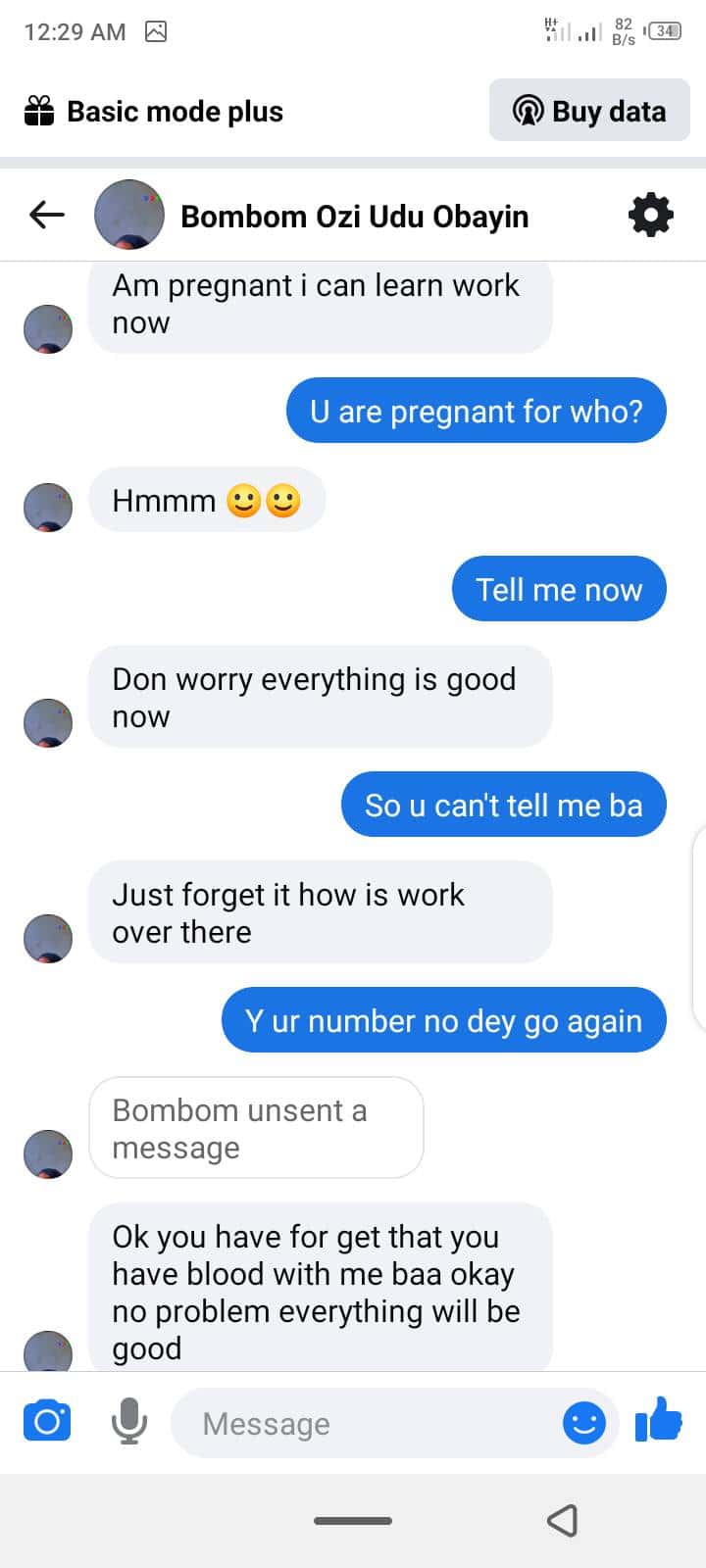Open chat settings gear icon
706x1568 pixels.
[x=650, y=215]
